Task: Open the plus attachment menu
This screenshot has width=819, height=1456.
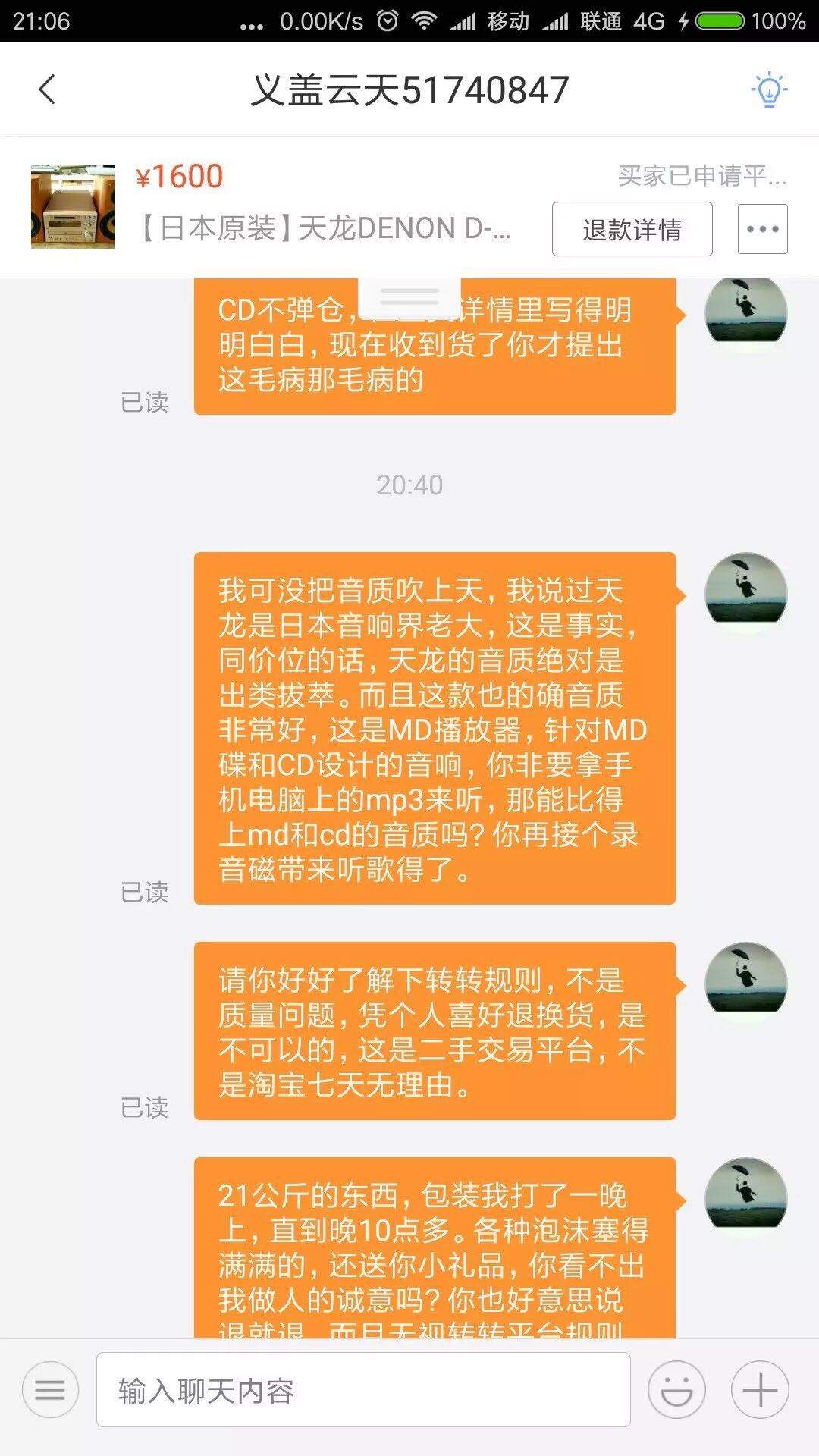Action: pos(760,1389)
